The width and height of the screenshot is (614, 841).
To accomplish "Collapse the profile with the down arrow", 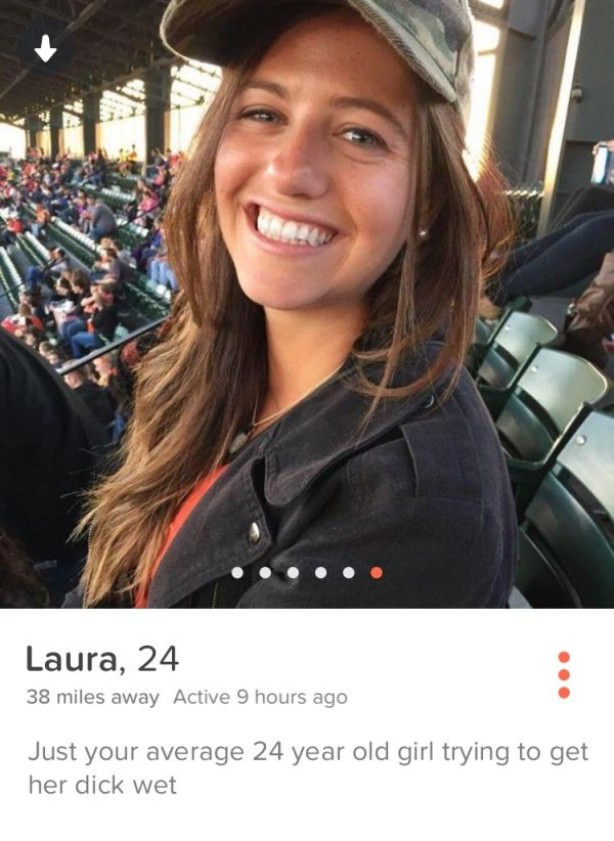I will (x=45, y=49).
